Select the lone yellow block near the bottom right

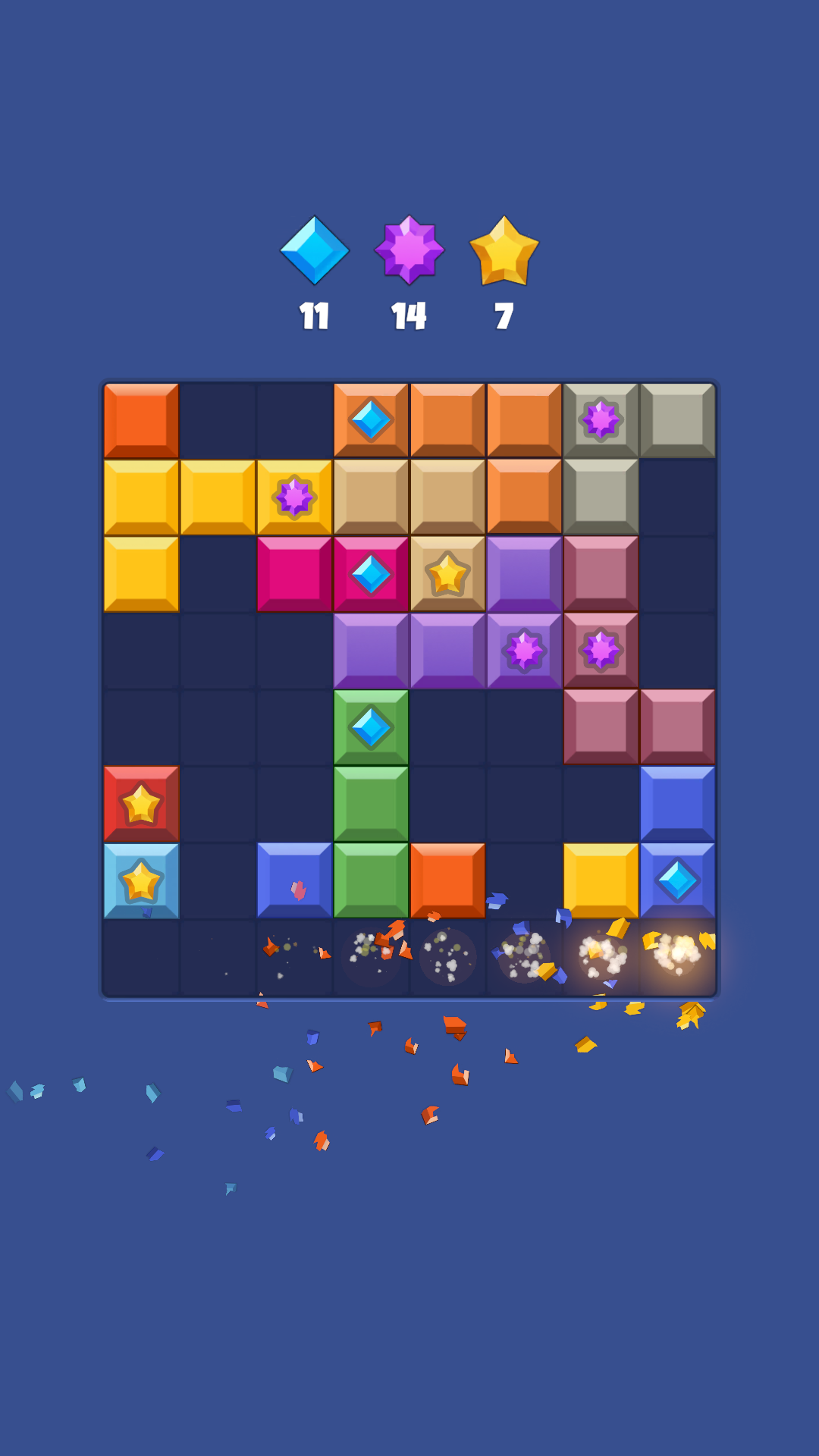(x=601, y=880)
